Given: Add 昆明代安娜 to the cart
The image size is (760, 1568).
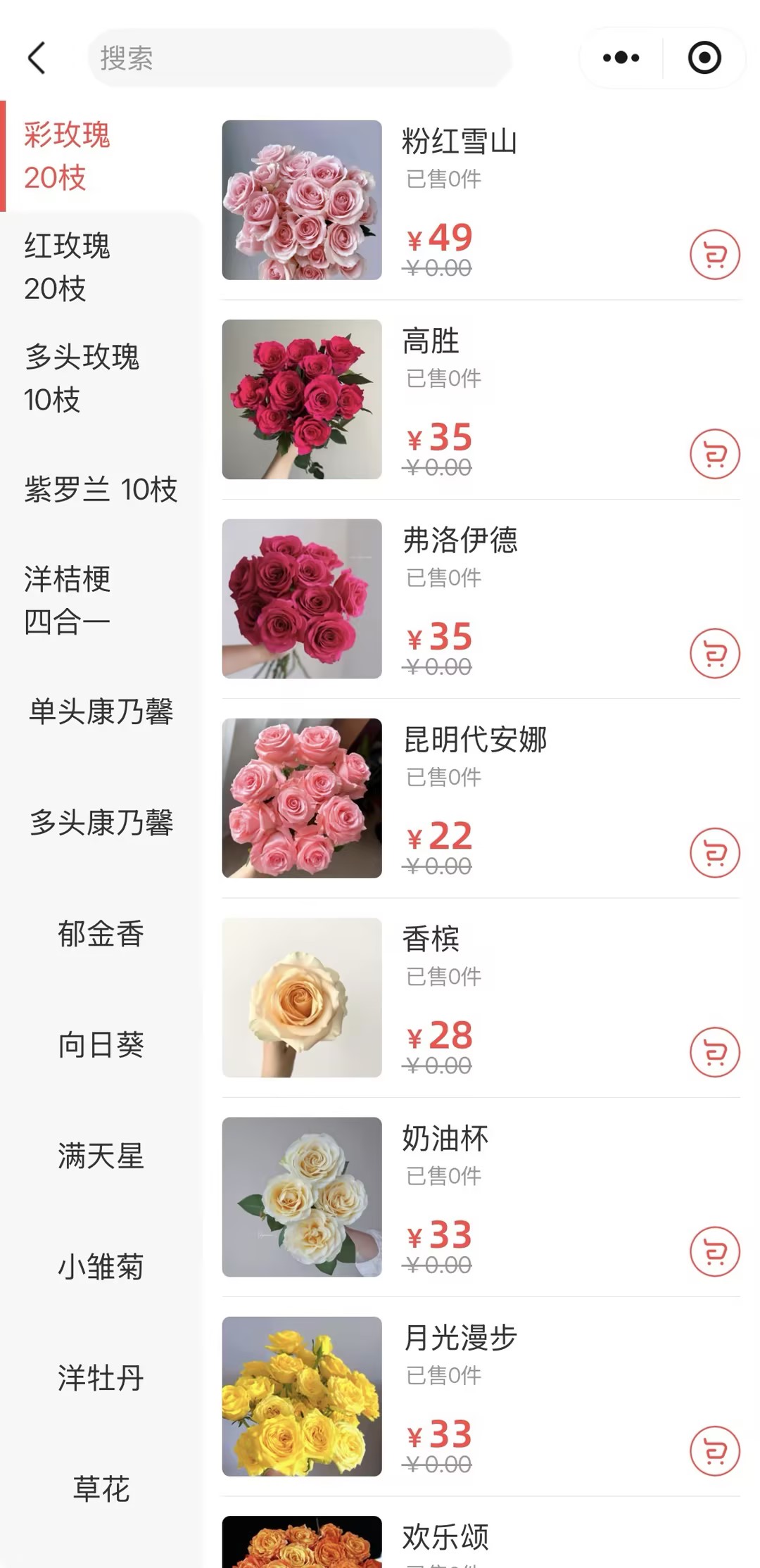Looking at the screenshot, I should [x=714, y=853].
